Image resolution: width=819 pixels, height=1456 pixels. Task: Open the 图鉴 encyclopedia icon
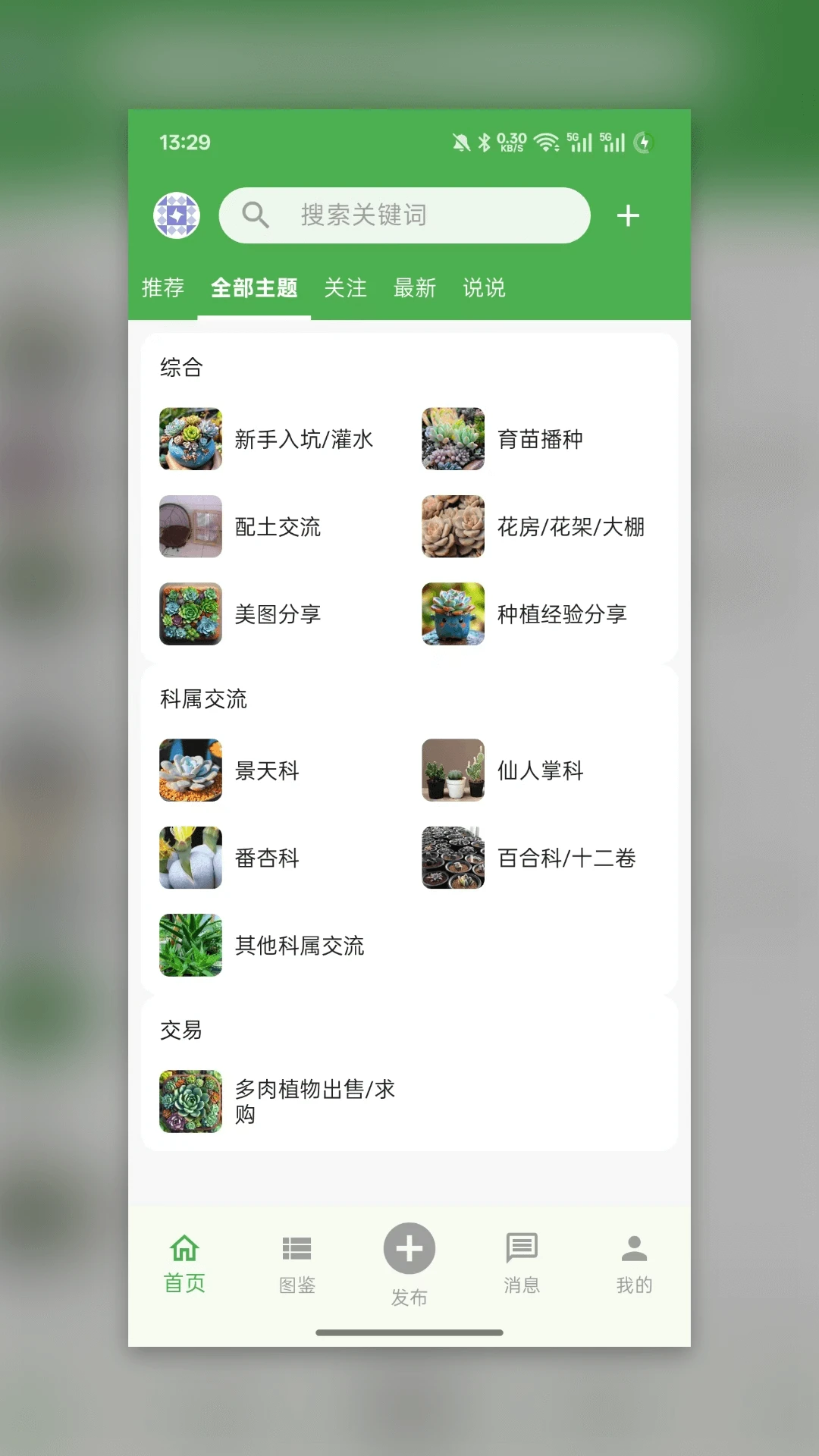[x=297, y=1246]
